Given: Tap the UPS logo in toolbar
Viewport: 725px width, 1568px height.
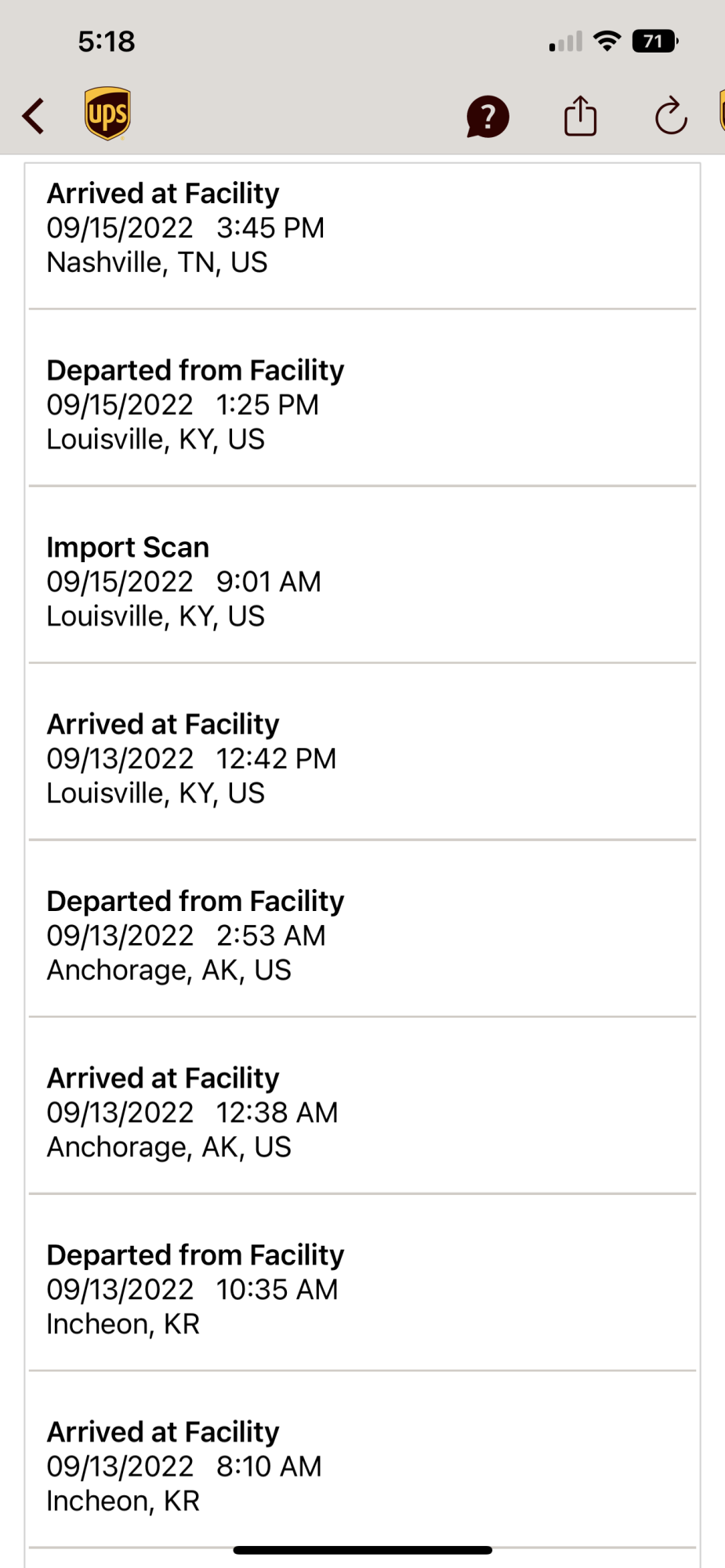Looking at the screenshot, I should click(107, 114).
